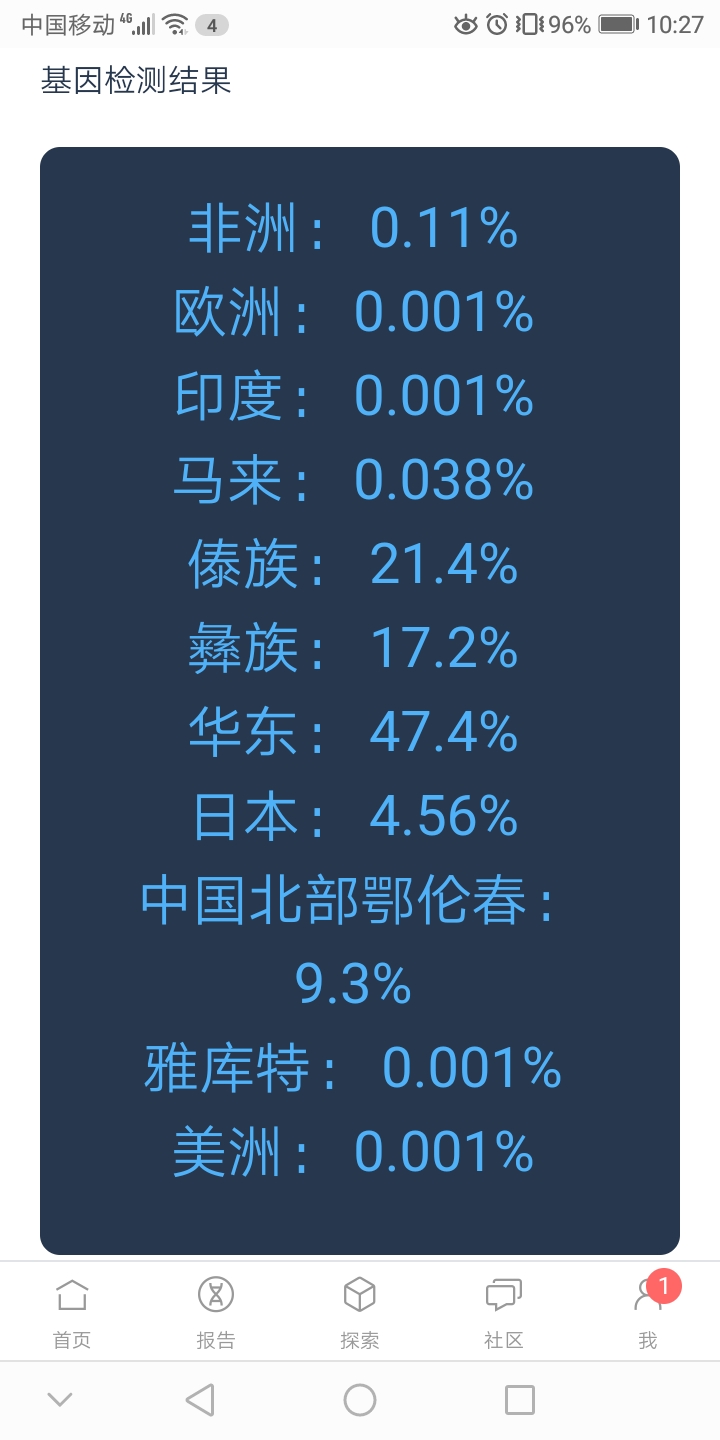
Task: Go to home via system circle button
Action: pyautogui.click(x=360, y=1400)
